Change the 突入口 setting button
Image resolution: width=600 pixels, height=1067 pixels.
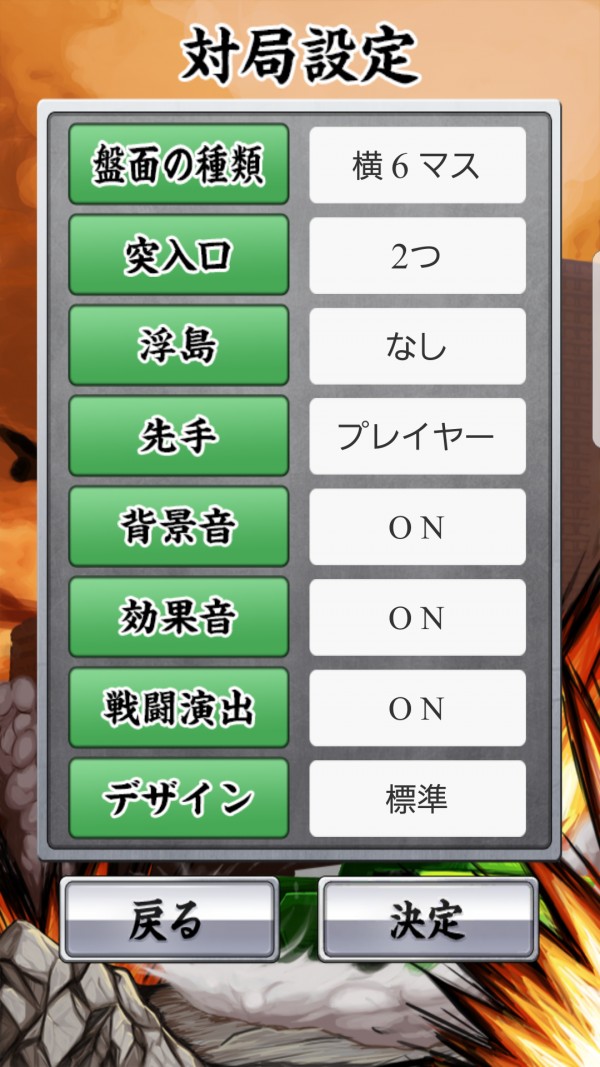(179, 255)
